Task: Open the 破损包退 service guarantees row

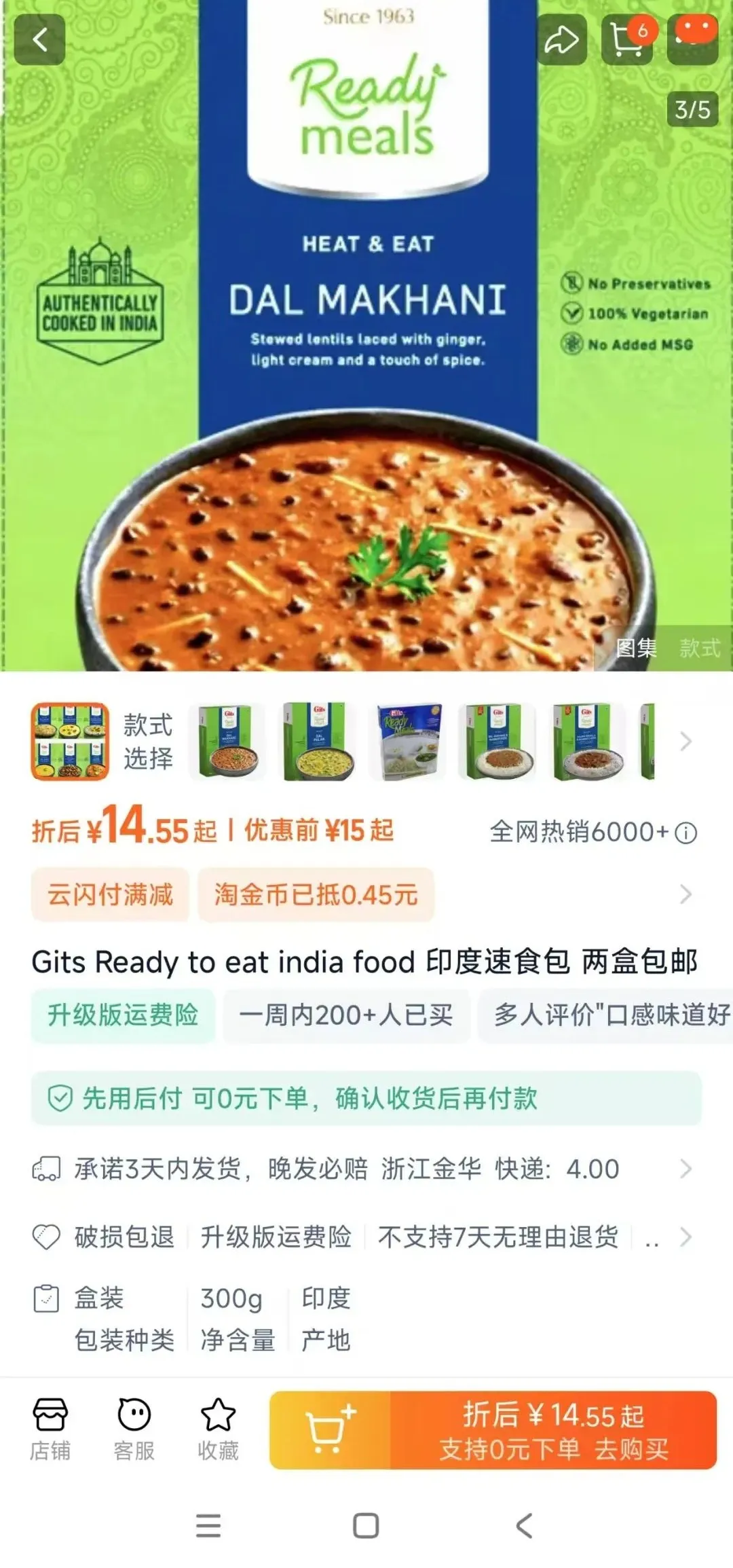Action: 366,1237
